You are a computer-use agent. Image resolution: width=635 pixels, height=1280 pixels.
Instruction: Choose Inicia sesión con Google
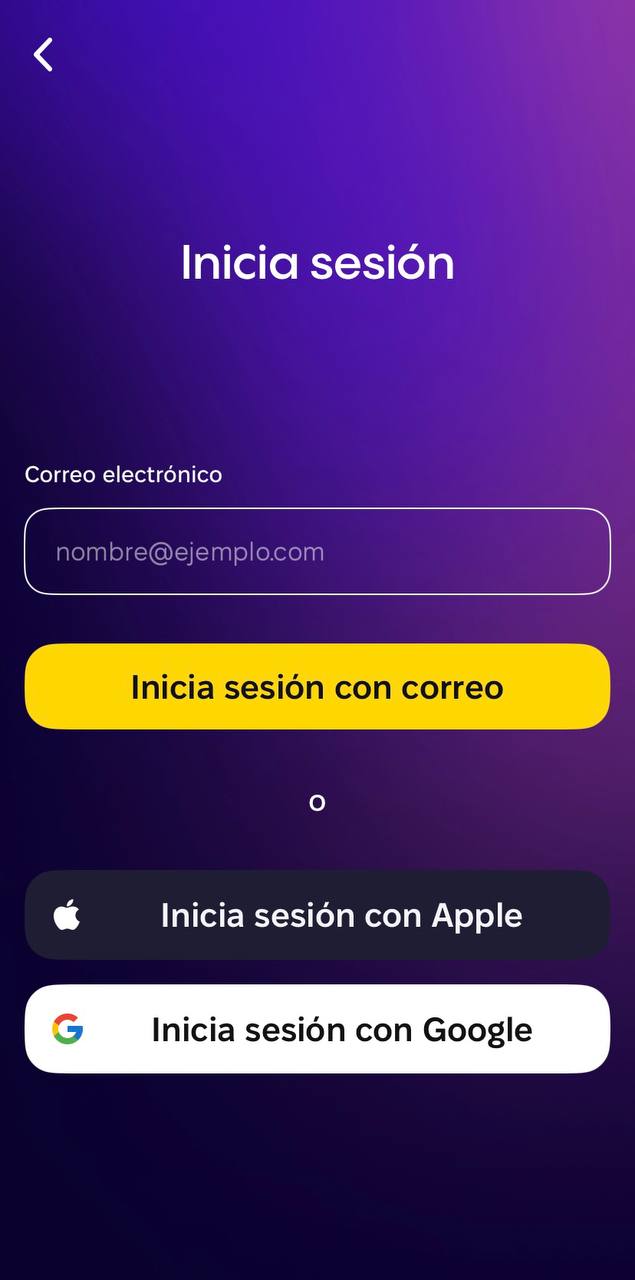pos(317,1029)
